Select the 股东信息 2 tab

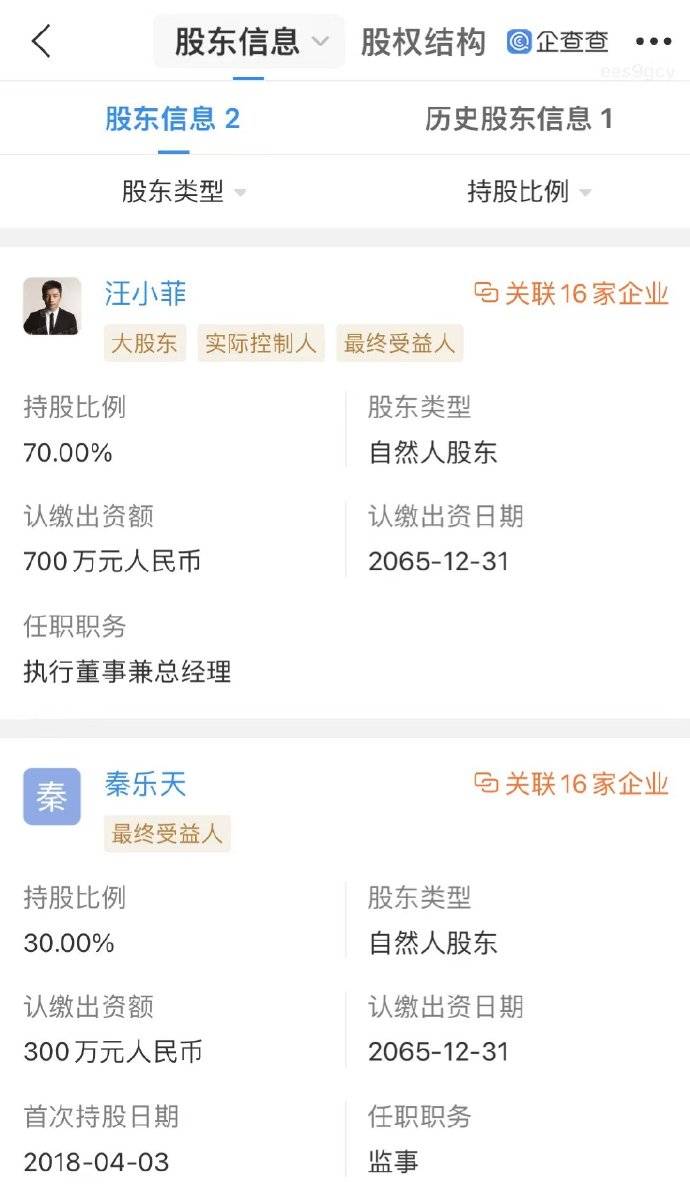click(x=173, y=119)
